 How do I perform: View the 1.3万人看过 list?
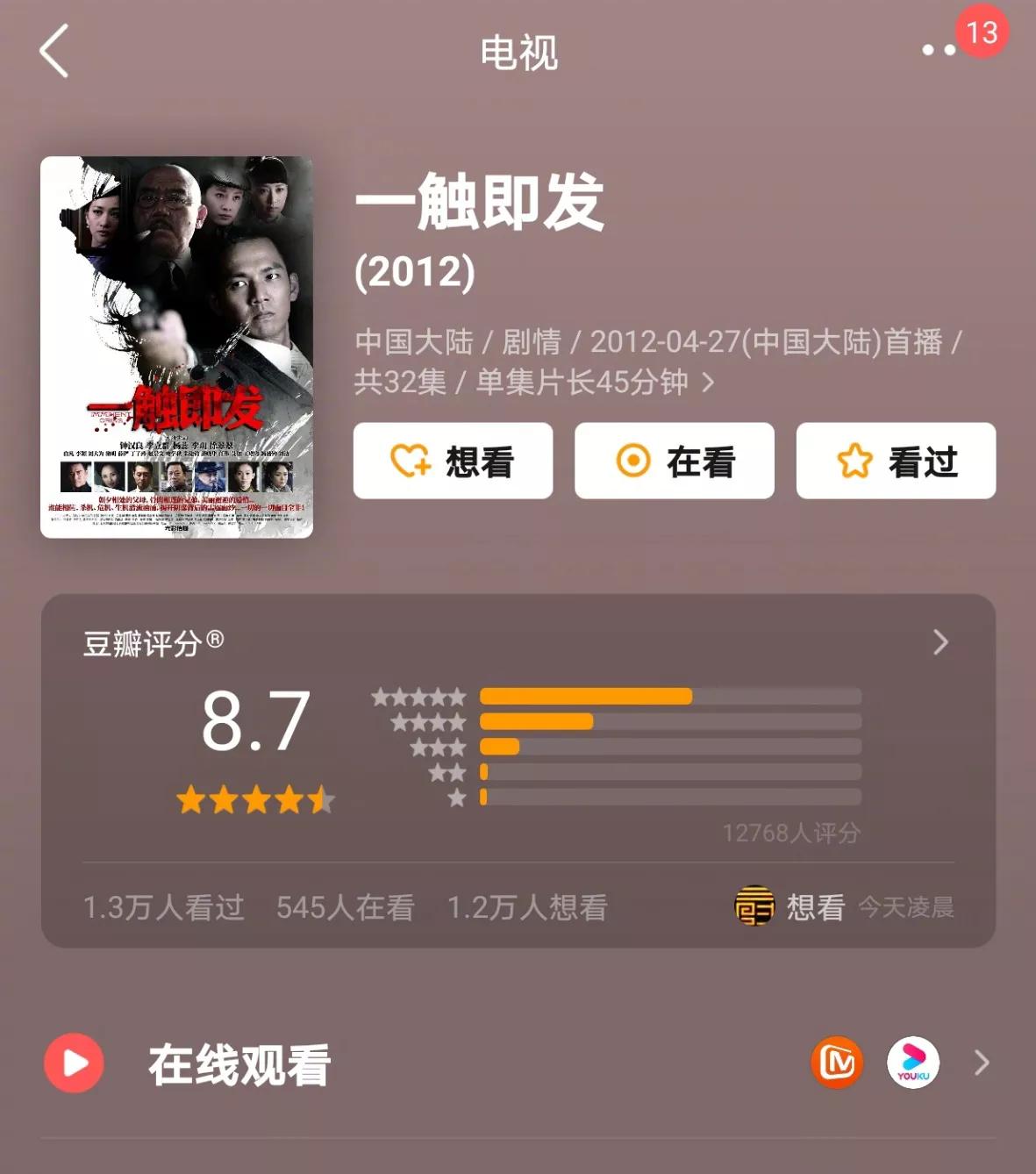[x=164, y=909]
